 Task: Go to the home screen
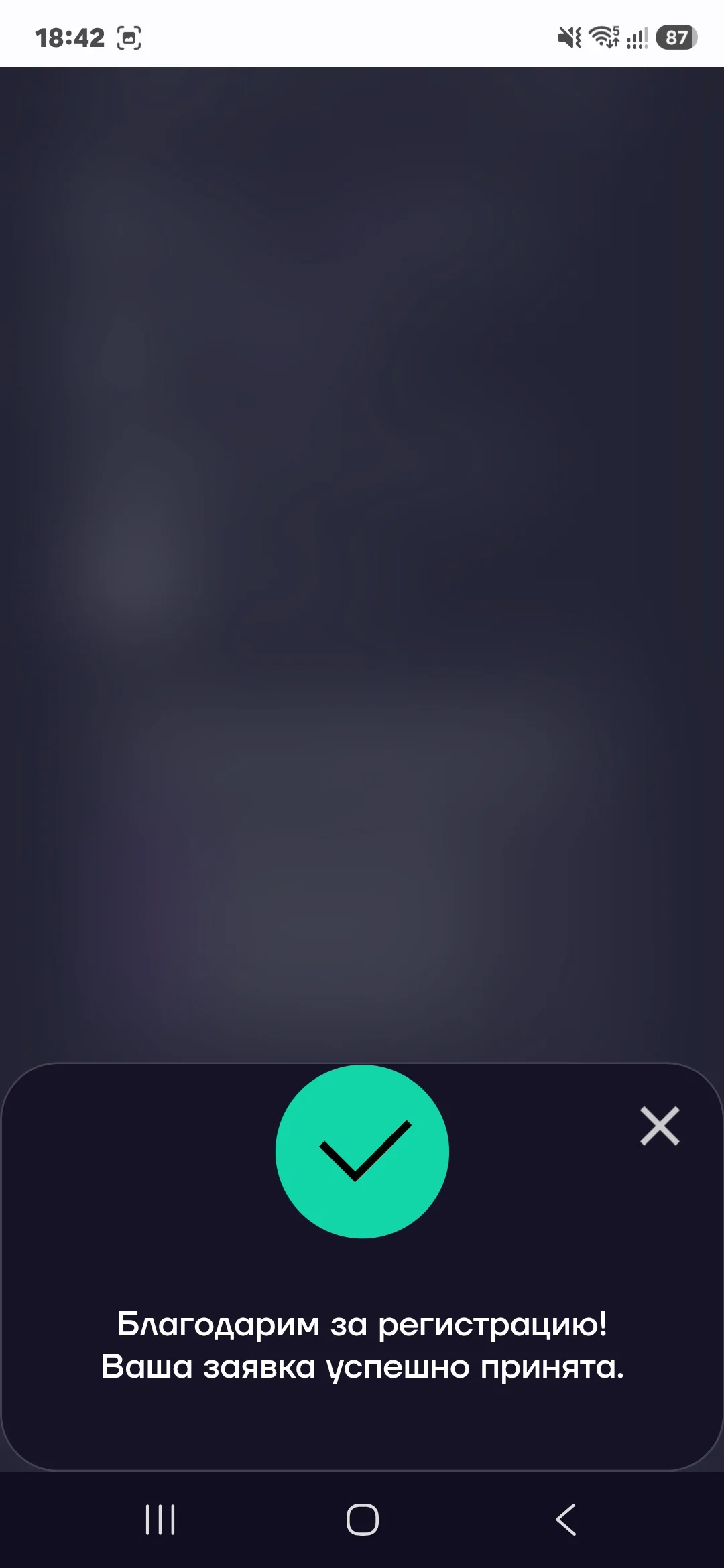362,1519
